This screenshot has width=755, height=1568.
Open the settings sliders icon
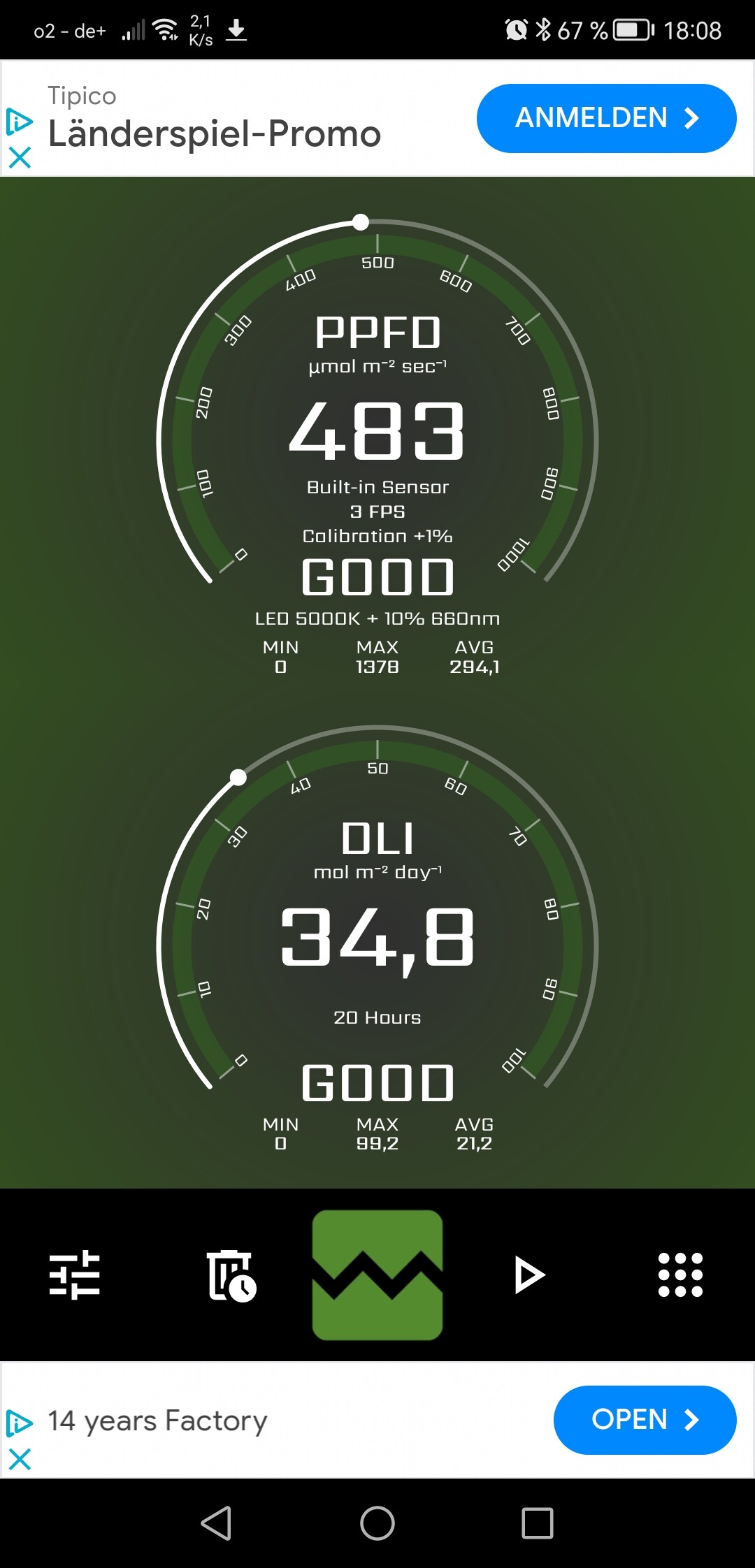[x=75, y=1275]
